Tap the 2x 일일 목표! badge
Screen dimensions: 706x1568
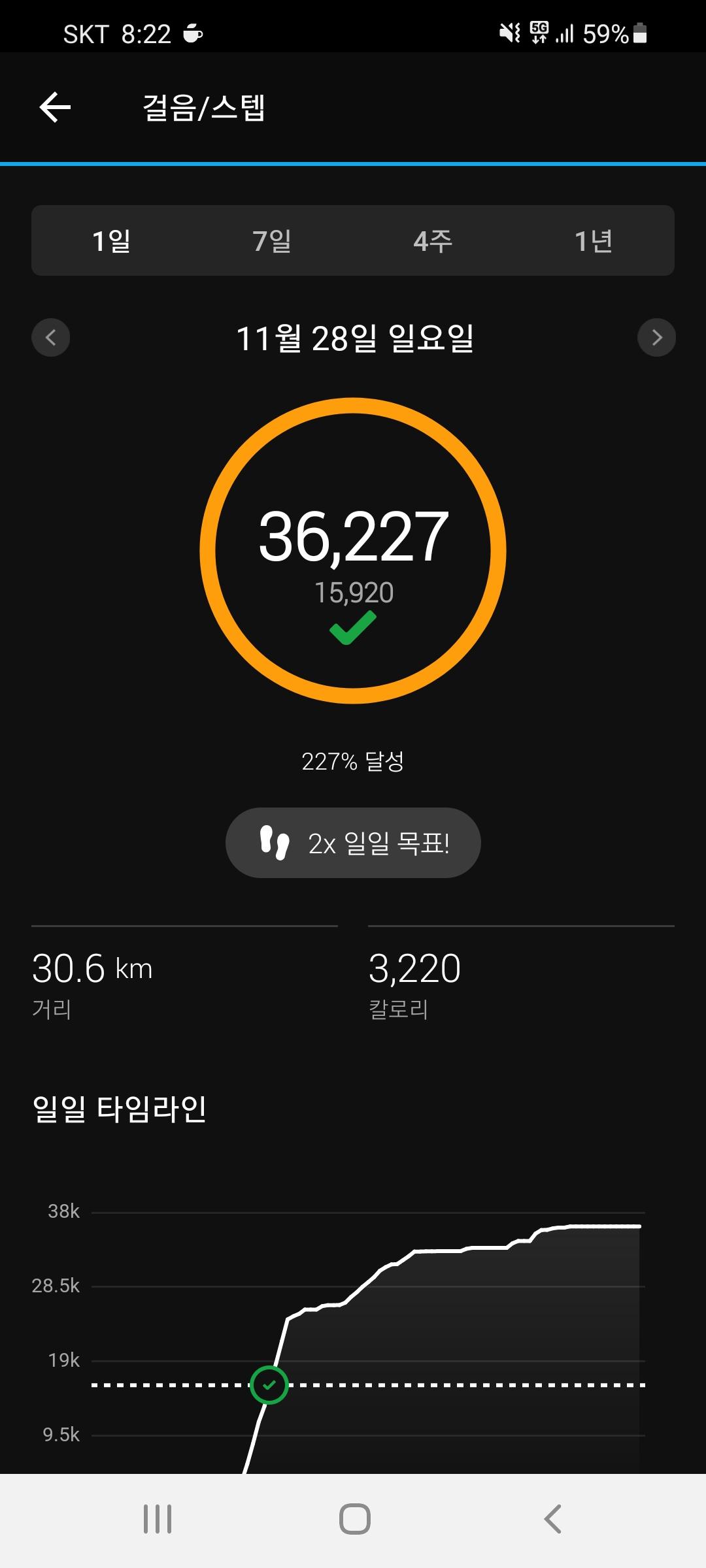tap(353, 843)
